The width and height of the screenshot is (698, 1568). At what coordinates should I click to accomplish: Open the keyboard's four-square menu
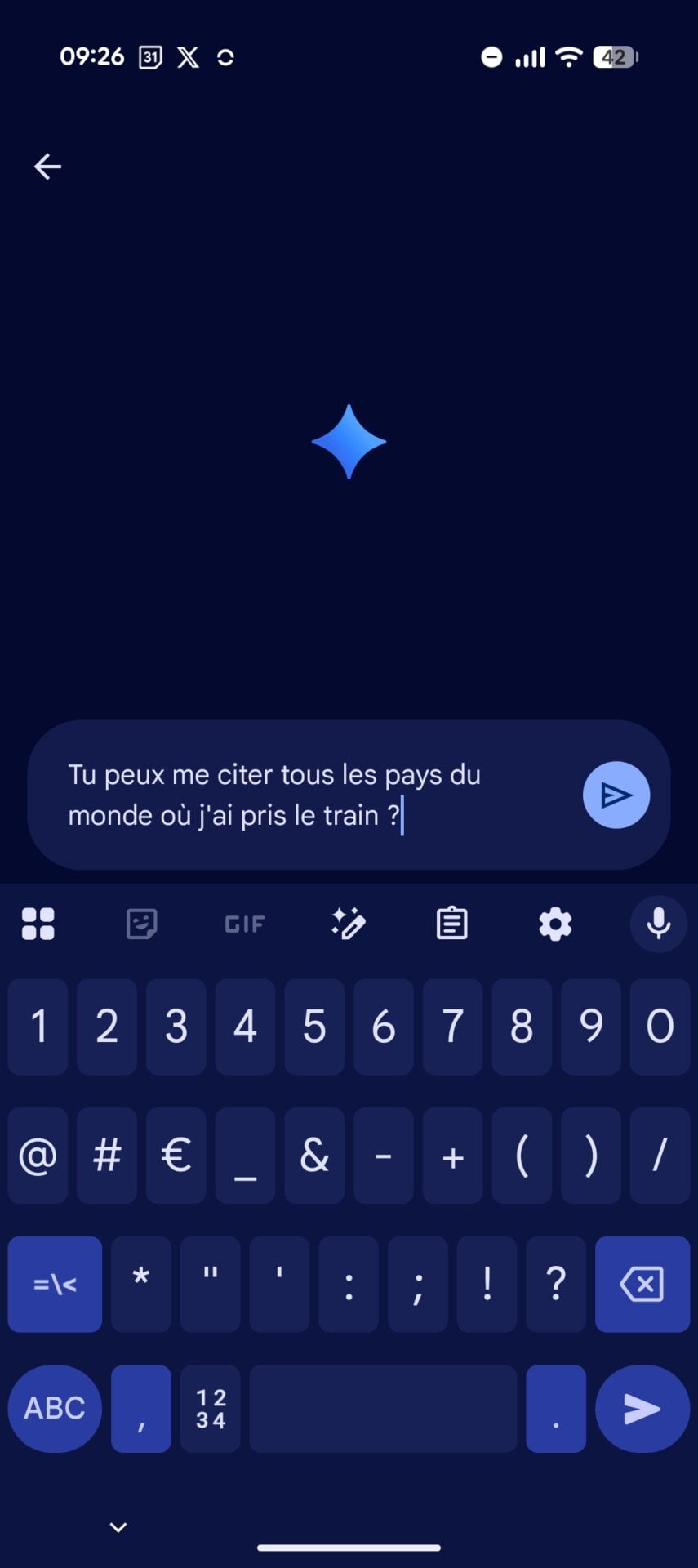coord(38,924)
